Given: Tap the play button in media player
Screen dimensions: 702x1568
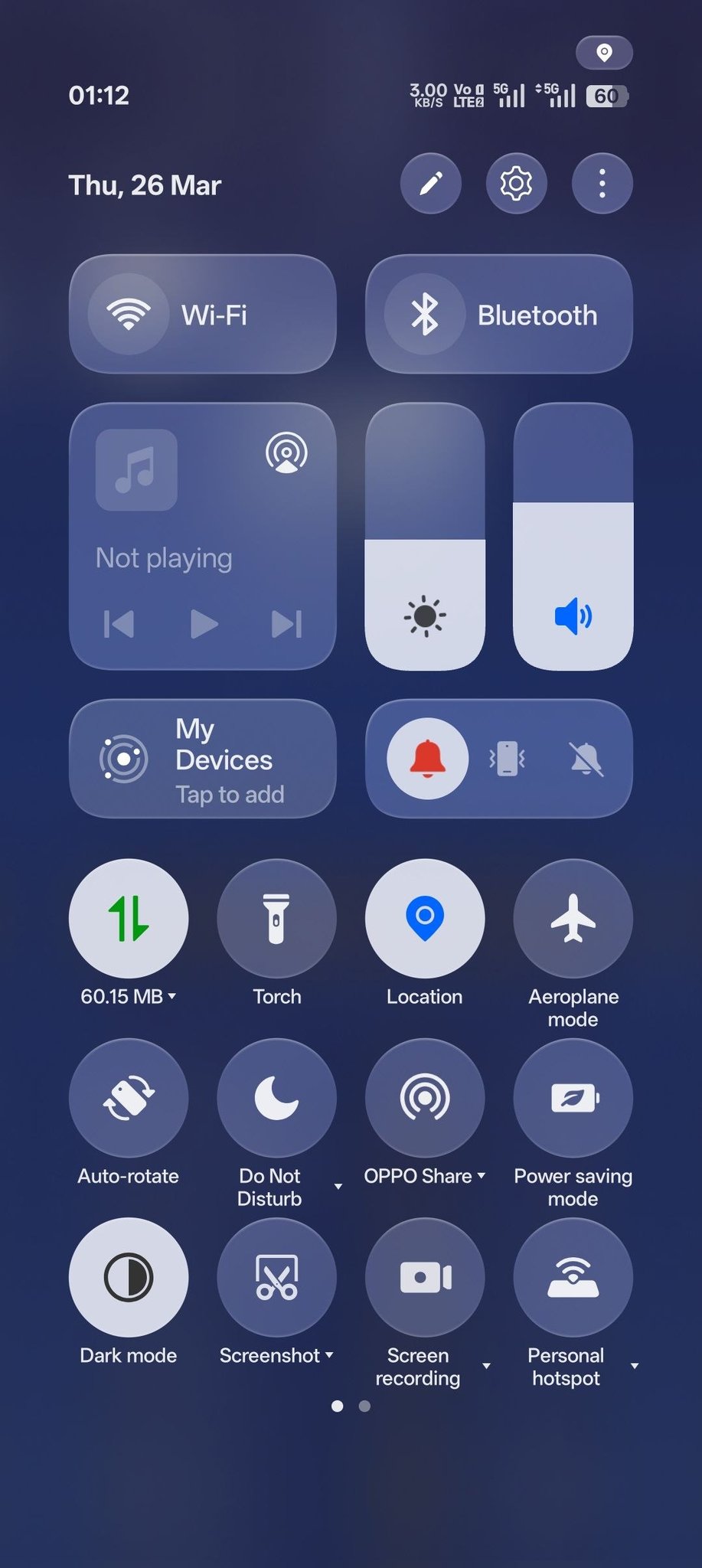Looking at the screenshot, I should point(204,624).
